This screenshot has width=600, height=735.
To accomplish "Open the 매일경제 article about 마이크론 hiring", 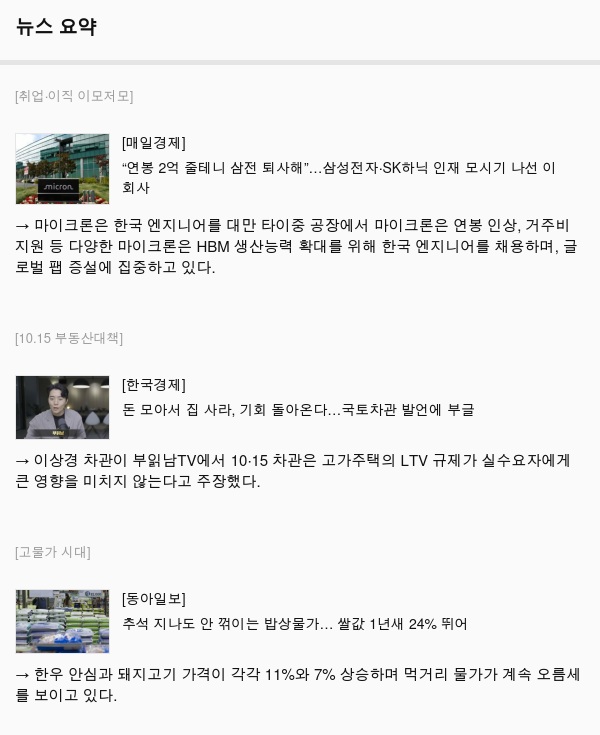I will [338, 168].
